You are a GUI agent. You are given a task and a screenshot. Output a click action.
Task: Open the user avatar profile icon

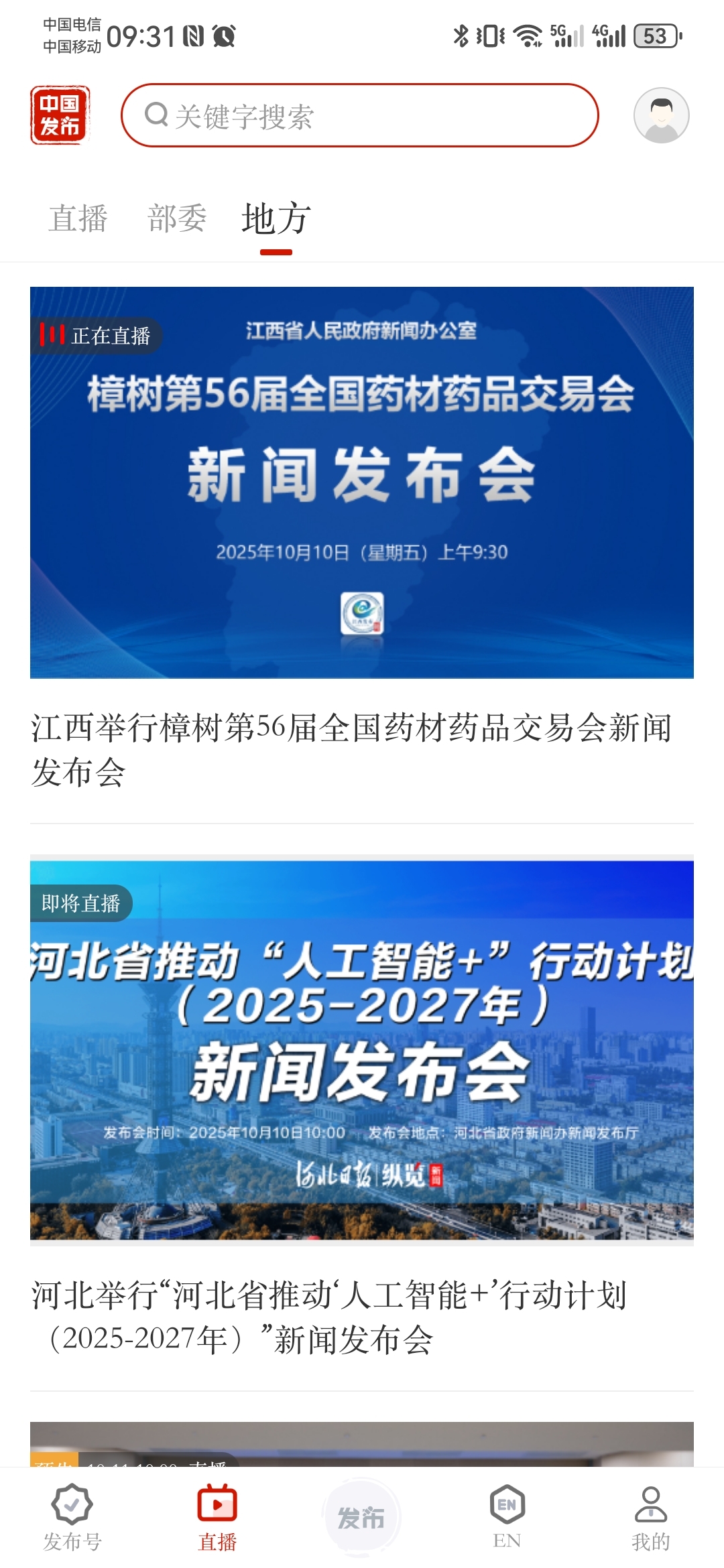point(661,115)
